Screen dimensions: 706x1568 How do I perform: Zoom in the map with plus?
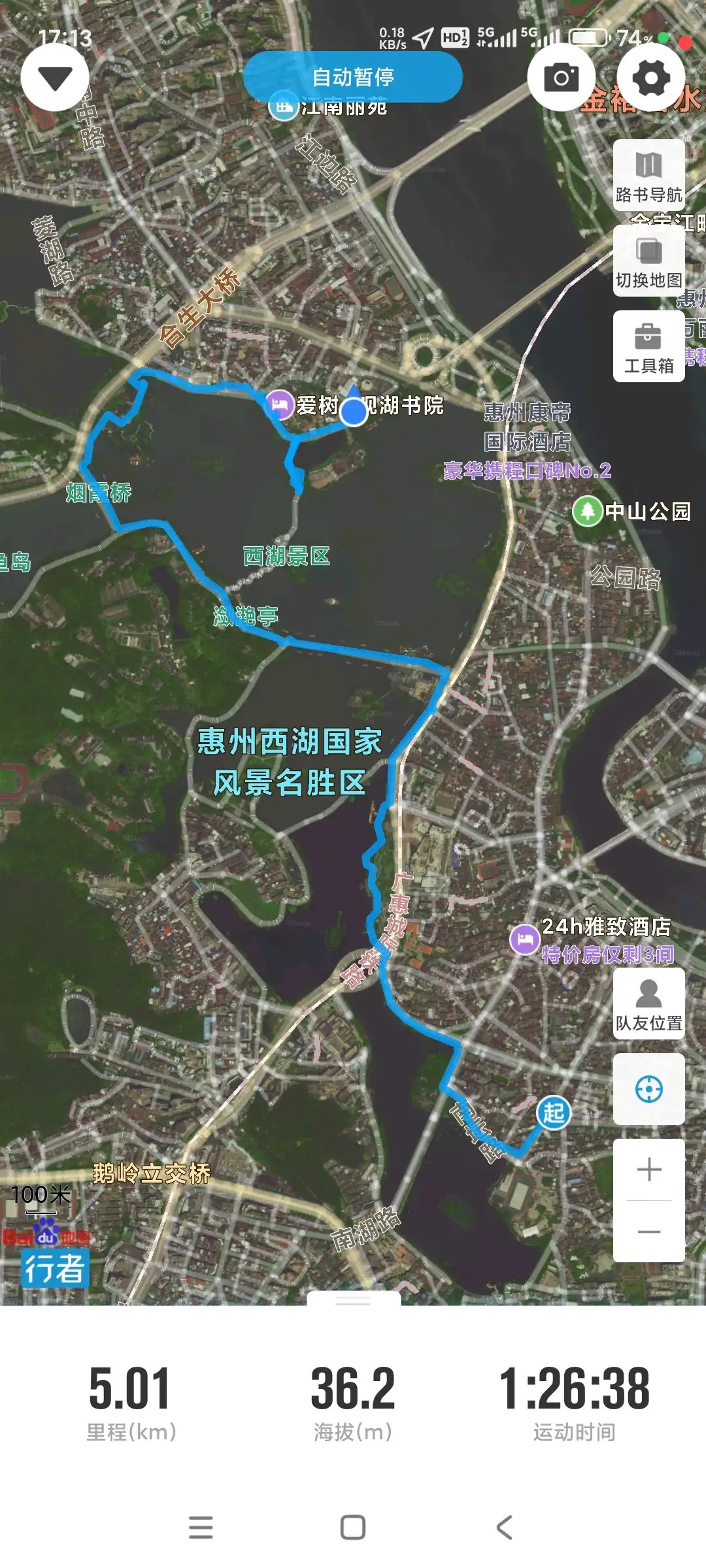(x=648, y=1169)
